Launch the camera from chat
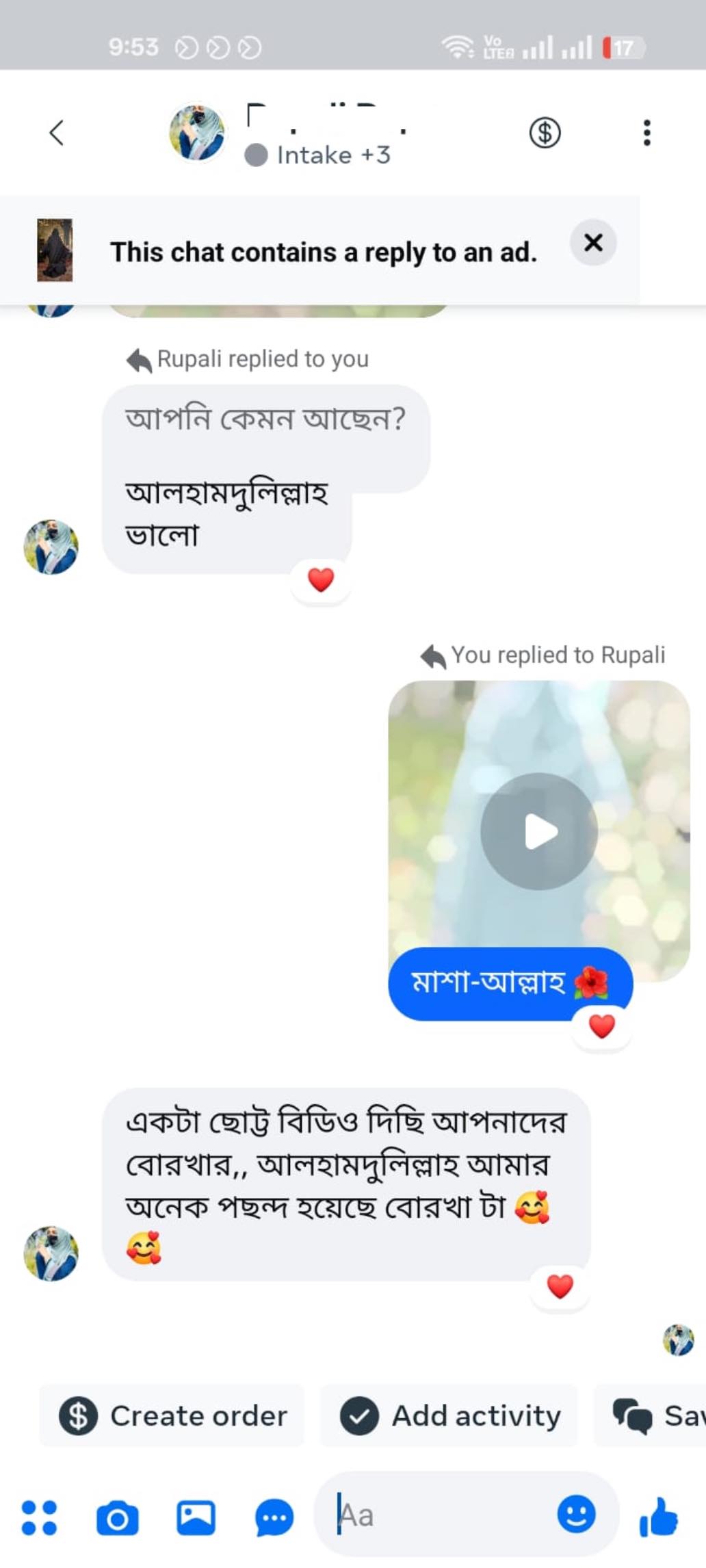 pos(117,1517)
